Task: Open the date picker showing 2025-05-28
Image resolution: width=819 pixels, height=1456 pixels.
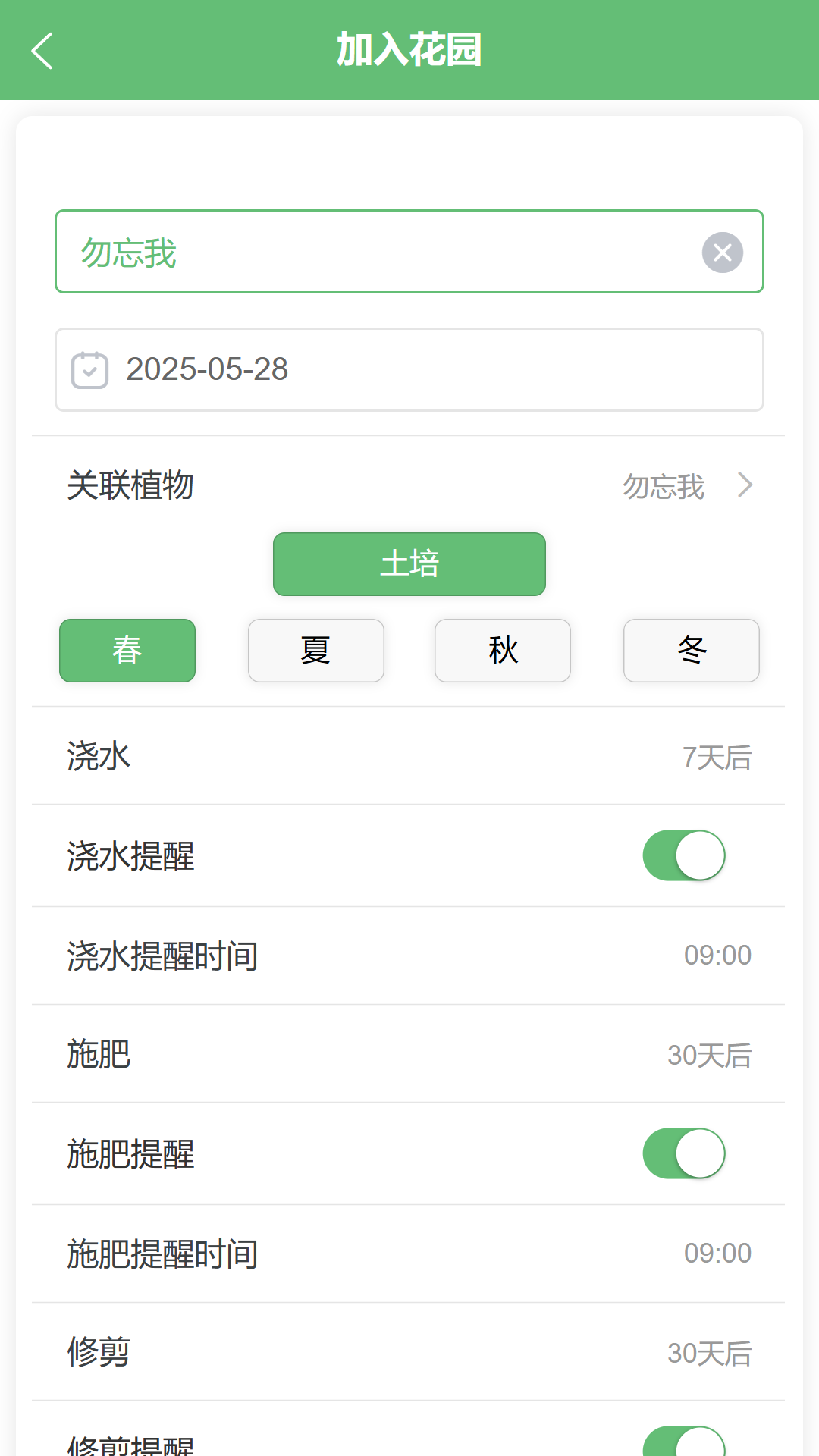Action: [x=409, y=369]
